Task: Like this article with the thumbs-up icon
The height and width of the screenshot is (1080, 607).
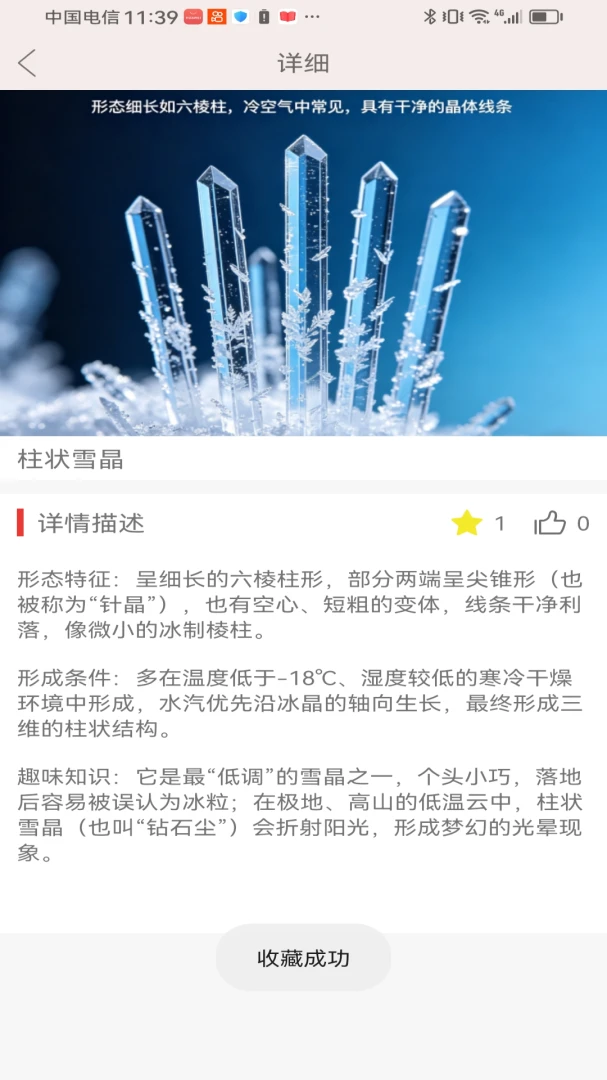Action: (x=551, y=523)
